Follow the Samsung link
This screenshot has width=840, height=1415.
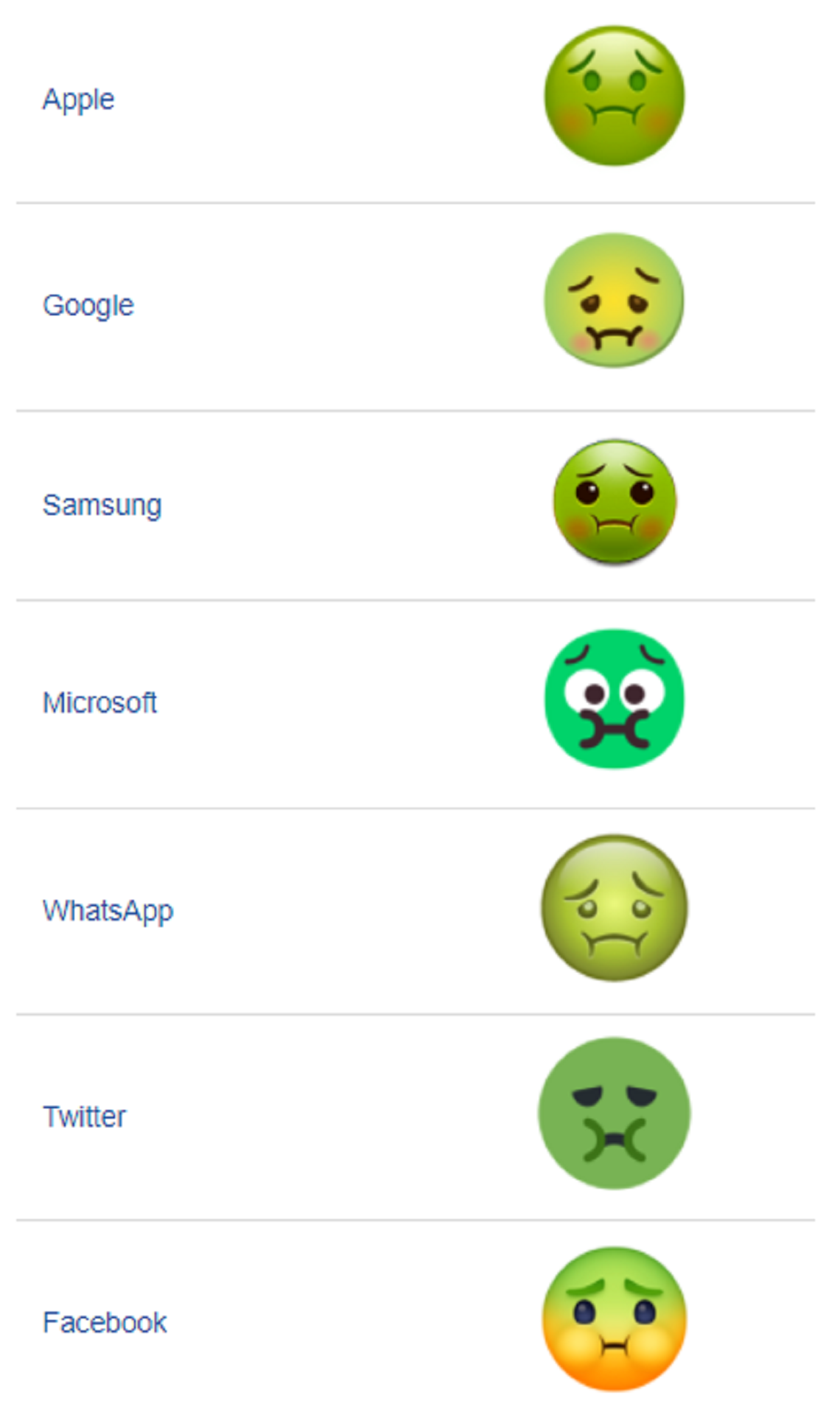(x=102, y=506)
